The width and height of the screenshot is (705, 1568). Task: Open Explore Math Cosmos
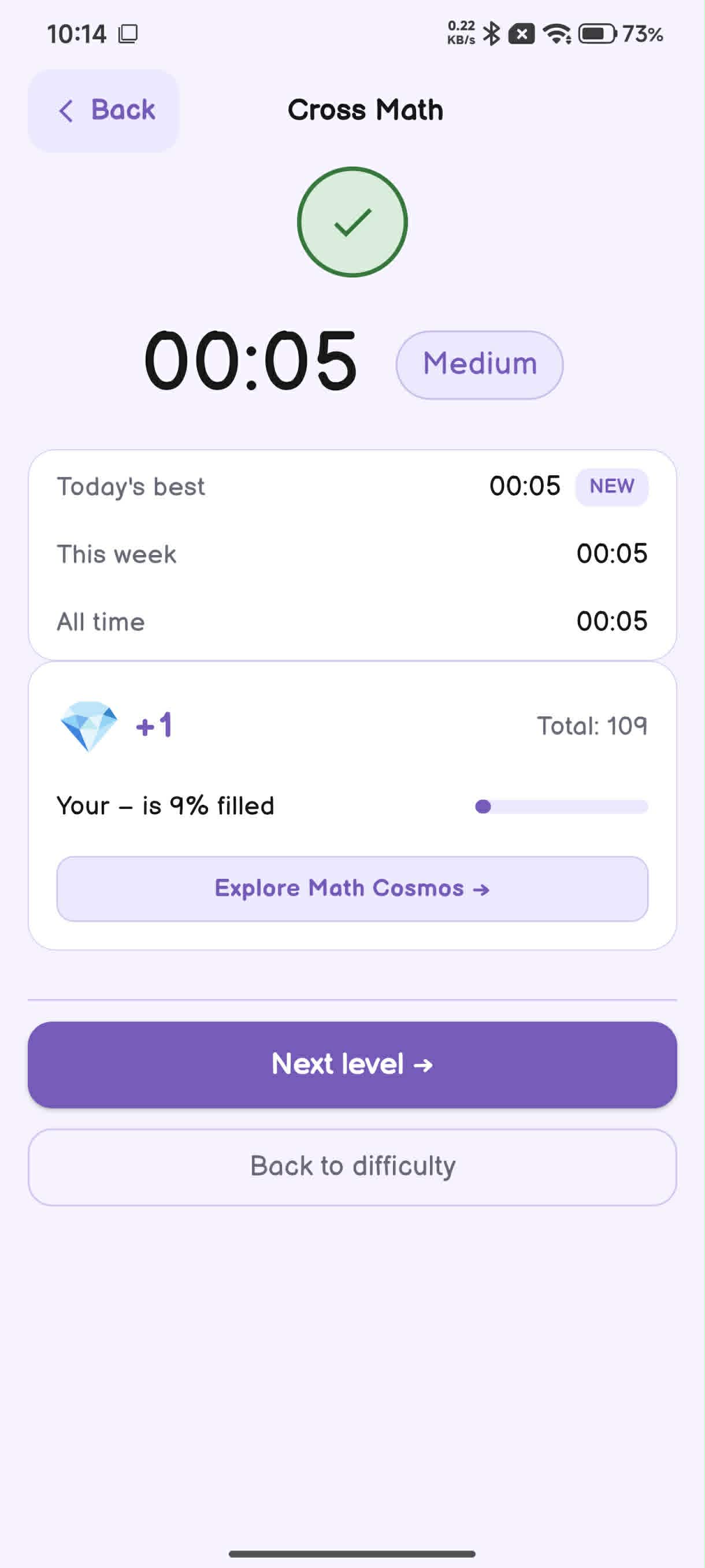[352, 889]
